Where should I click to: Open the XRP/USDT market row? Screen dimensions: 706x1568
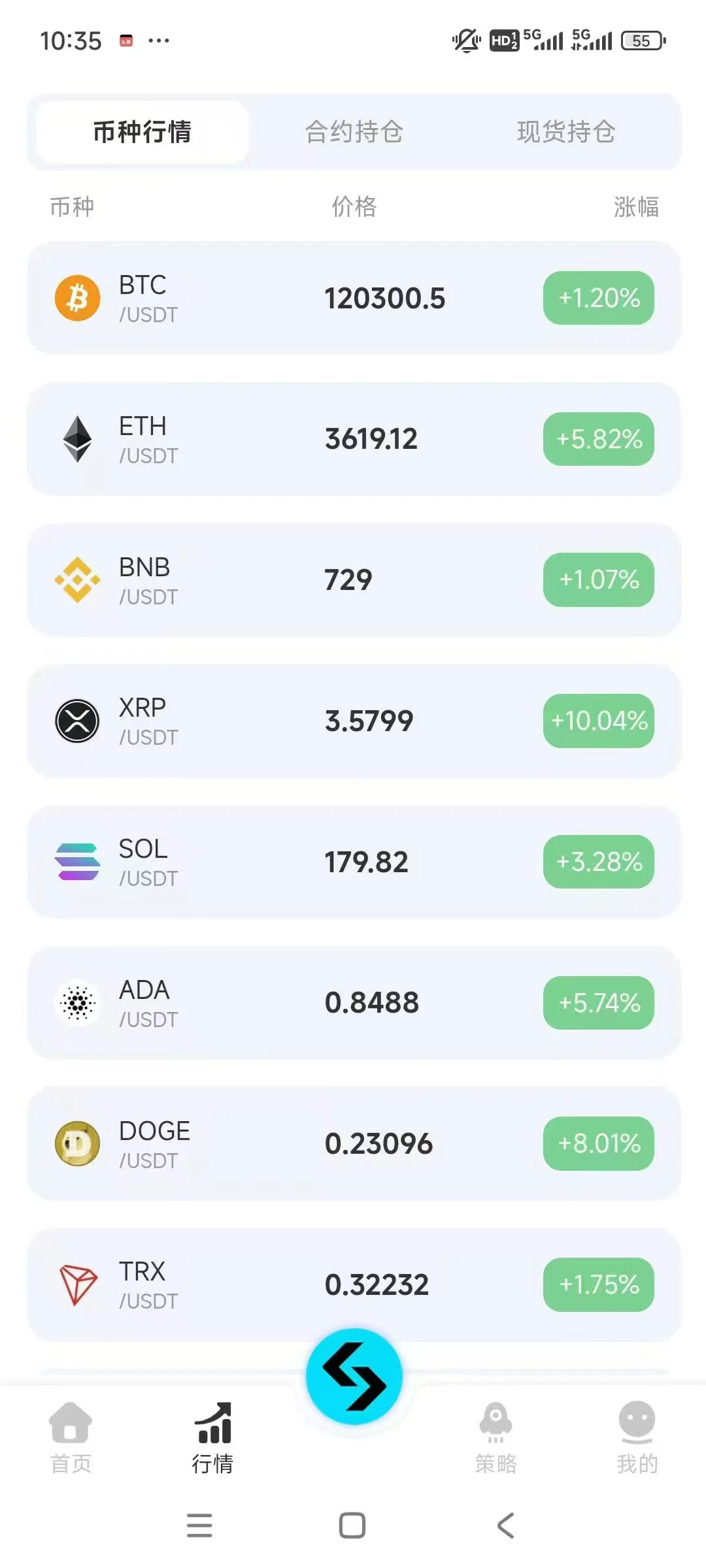tap(354, 721)
